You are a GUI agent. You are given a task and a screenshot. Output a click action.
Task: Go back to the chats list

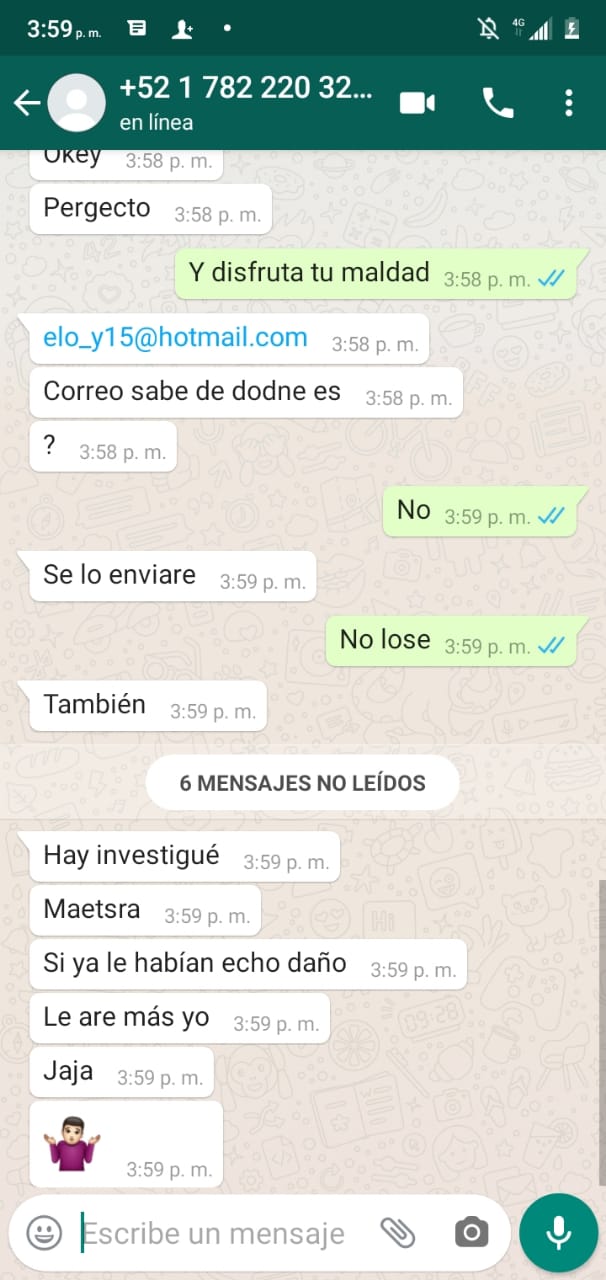coord(26,102)
